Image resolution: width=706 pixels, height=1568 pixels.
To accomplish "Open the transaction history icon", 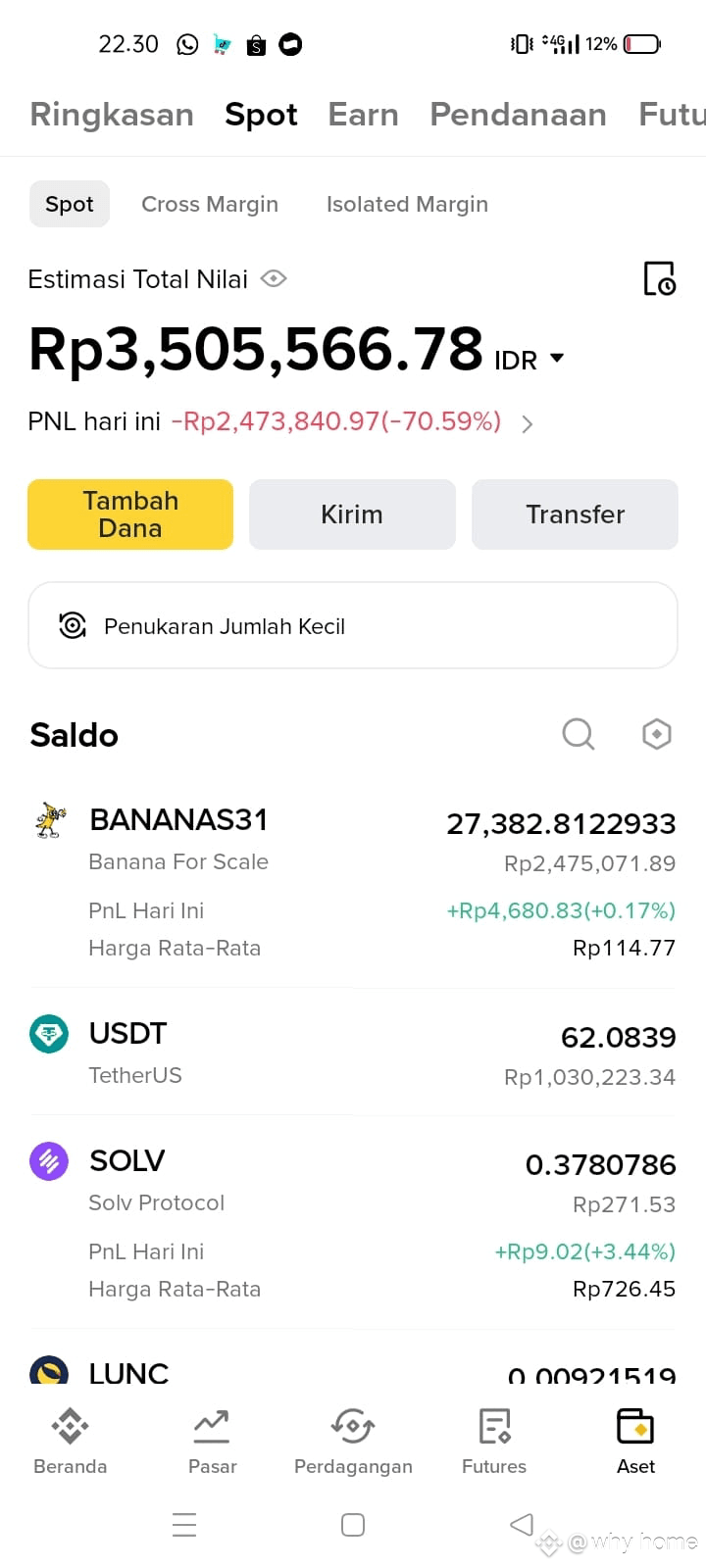I will 659,278.
